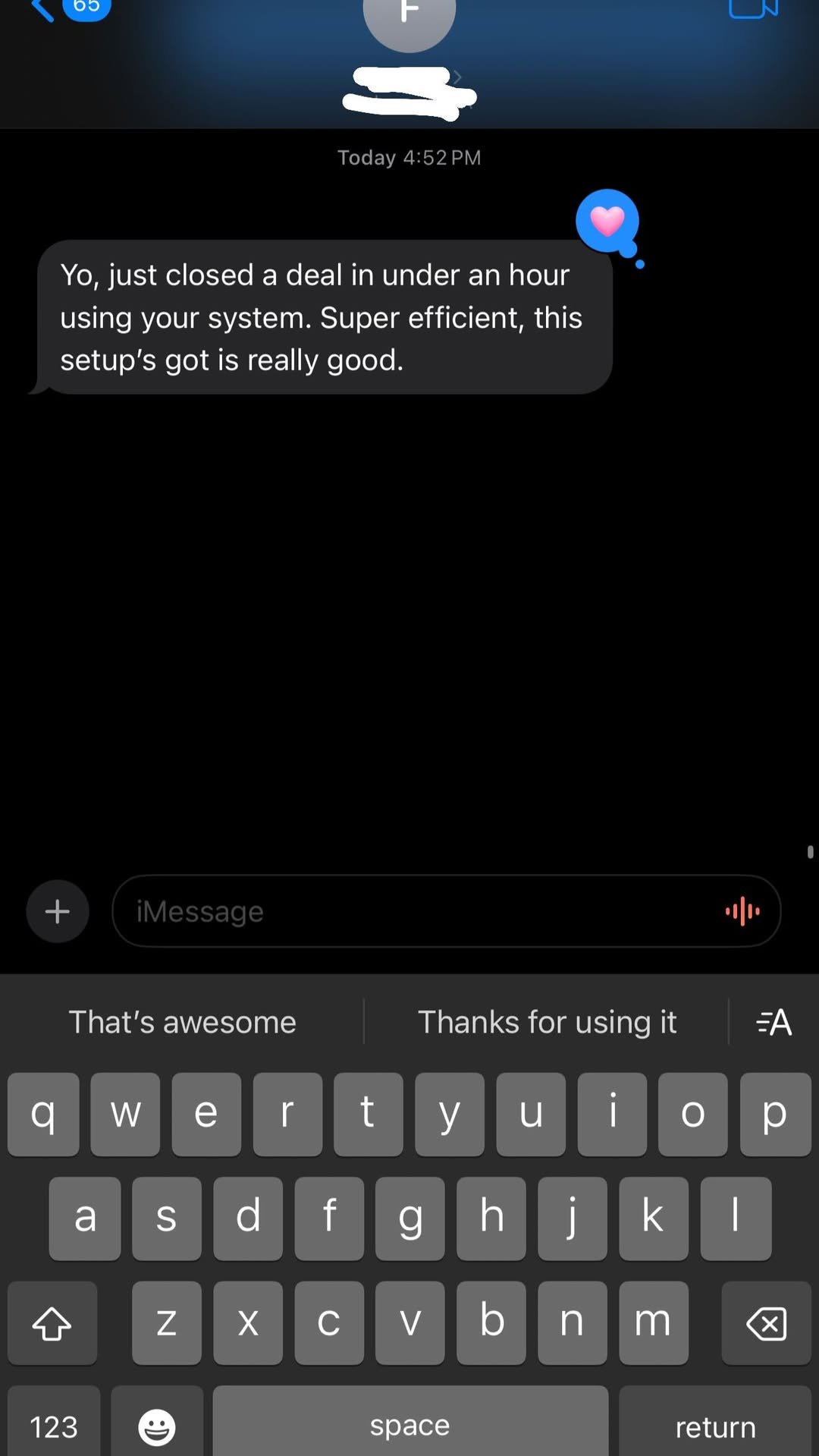The image size is (819, 1456).
Task: Select the autofill text icon in the predictive bar
Action: click(x=773, y=1022)
